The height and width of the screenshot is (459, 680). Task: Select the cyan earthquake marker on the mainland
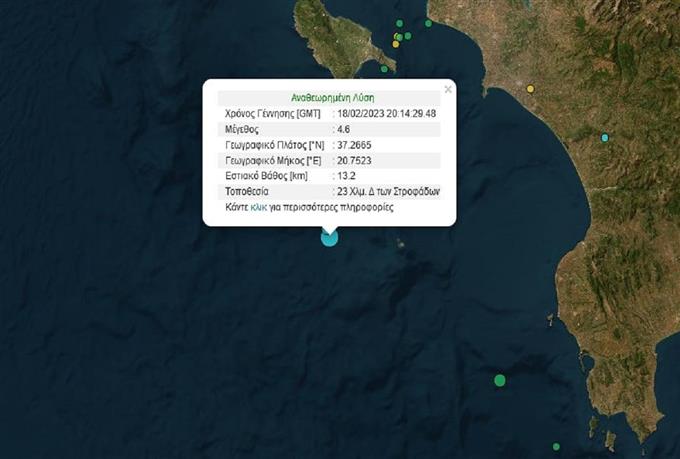coord(605,138)
